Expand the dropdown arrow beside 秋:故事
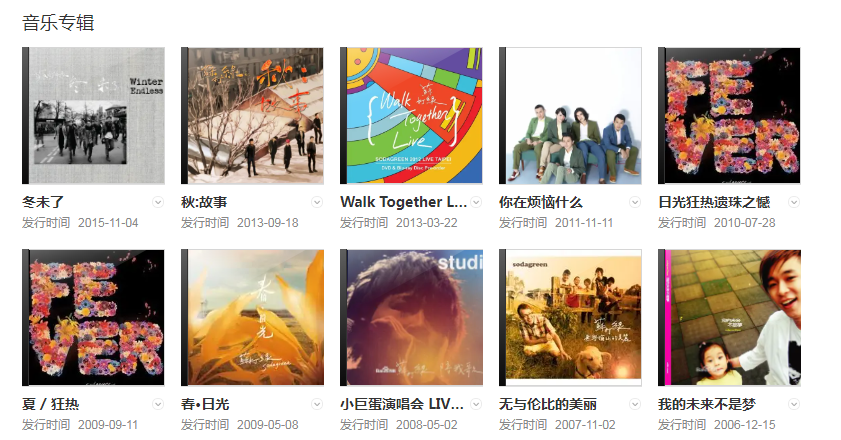 [x=317, y=202]
